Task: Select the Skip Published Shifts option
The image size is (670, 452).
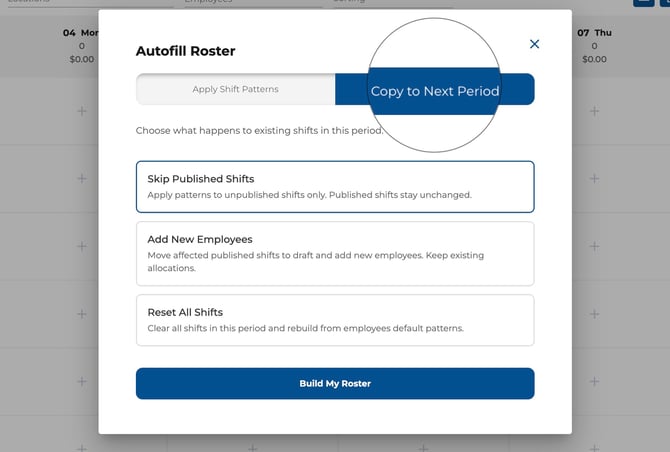Action: pos(335,186)
